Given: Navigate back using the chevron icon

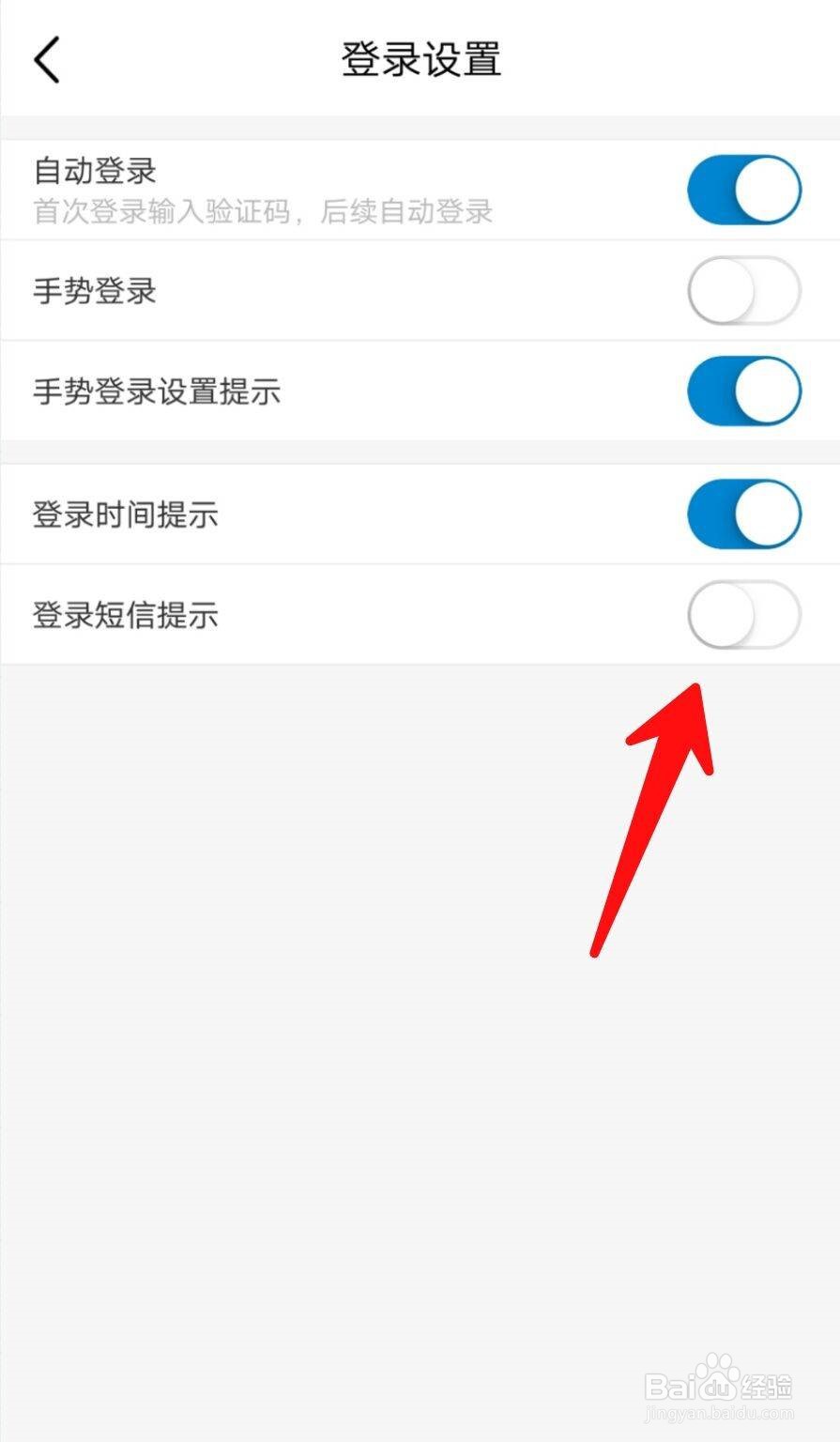Looking at the screenshot, I should pyautogui.click(x=47, y=59).
